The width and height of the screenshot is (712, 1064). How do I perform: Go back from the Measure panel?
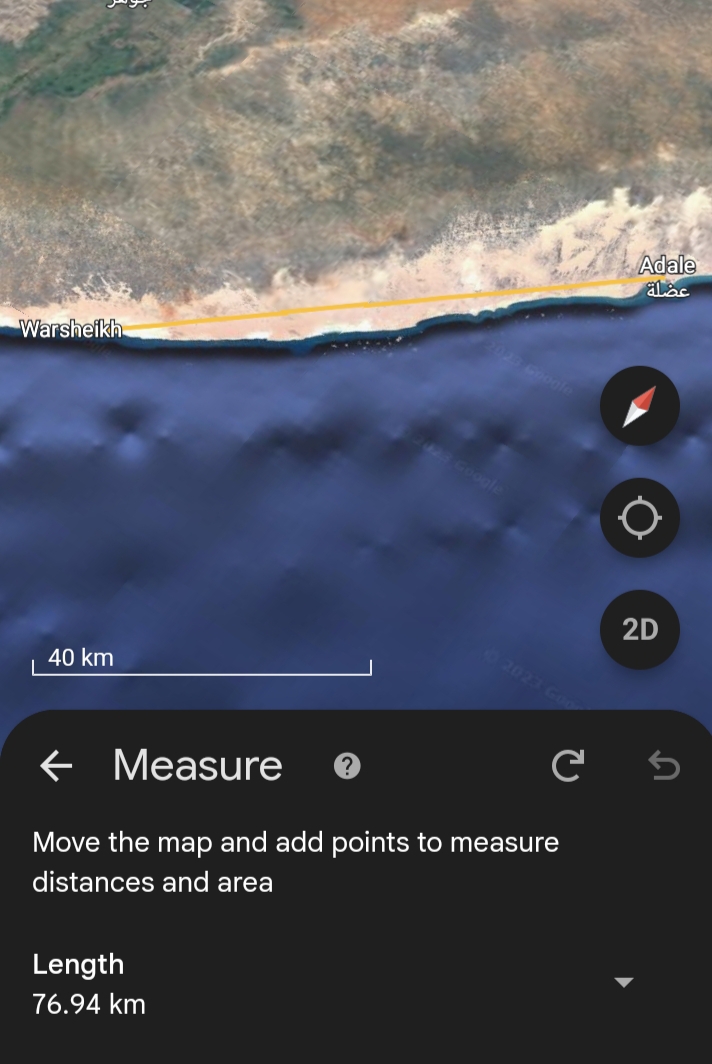(x=56, y=766)
